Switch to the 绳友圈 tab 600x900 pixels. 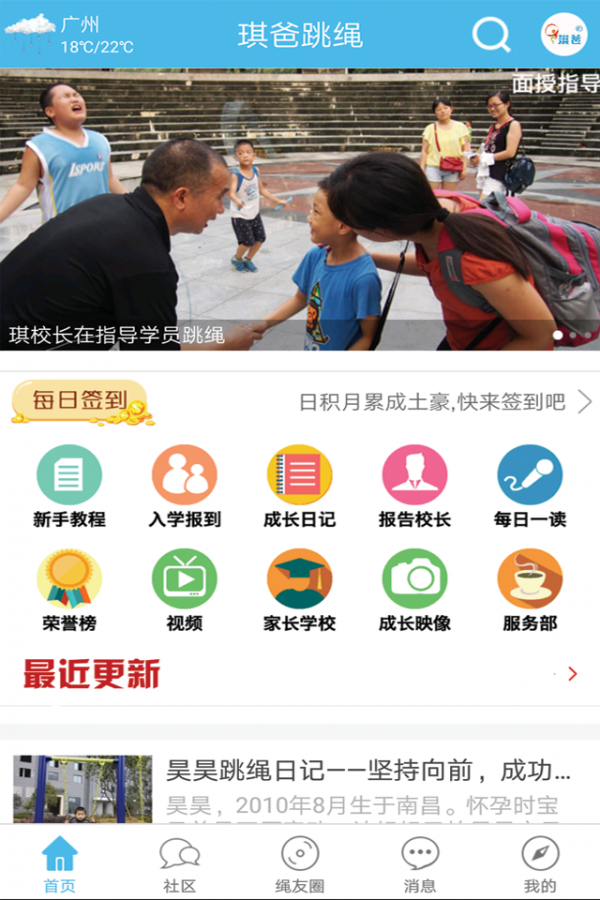pyautogui.click(x=300, y=864)
